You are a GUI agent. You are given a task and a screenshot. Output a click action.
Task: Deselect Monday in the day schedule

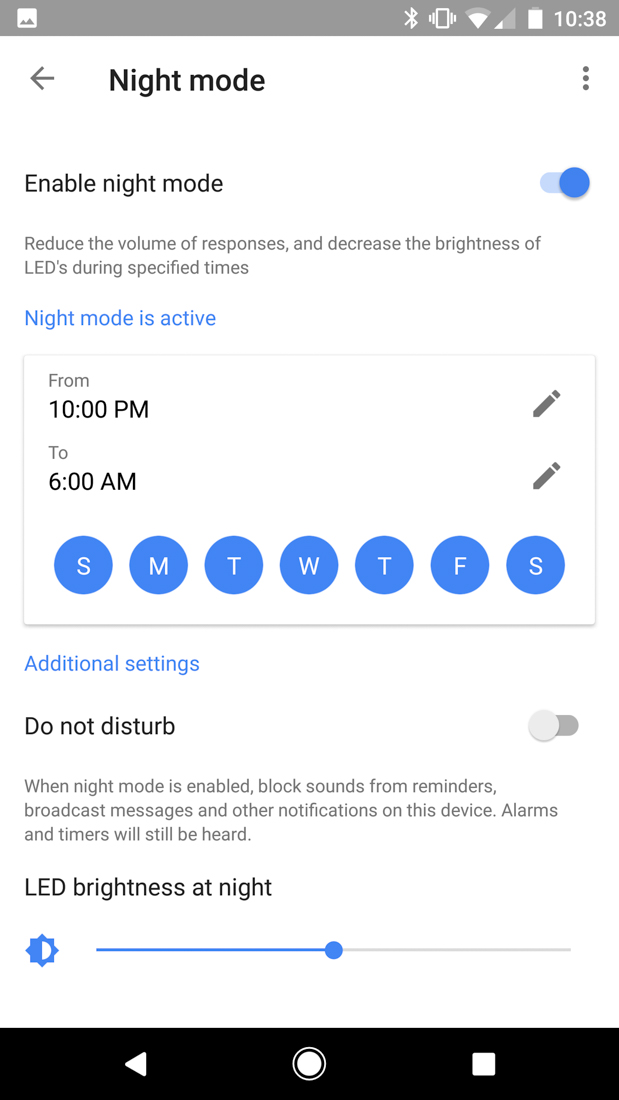coord(158,566)
